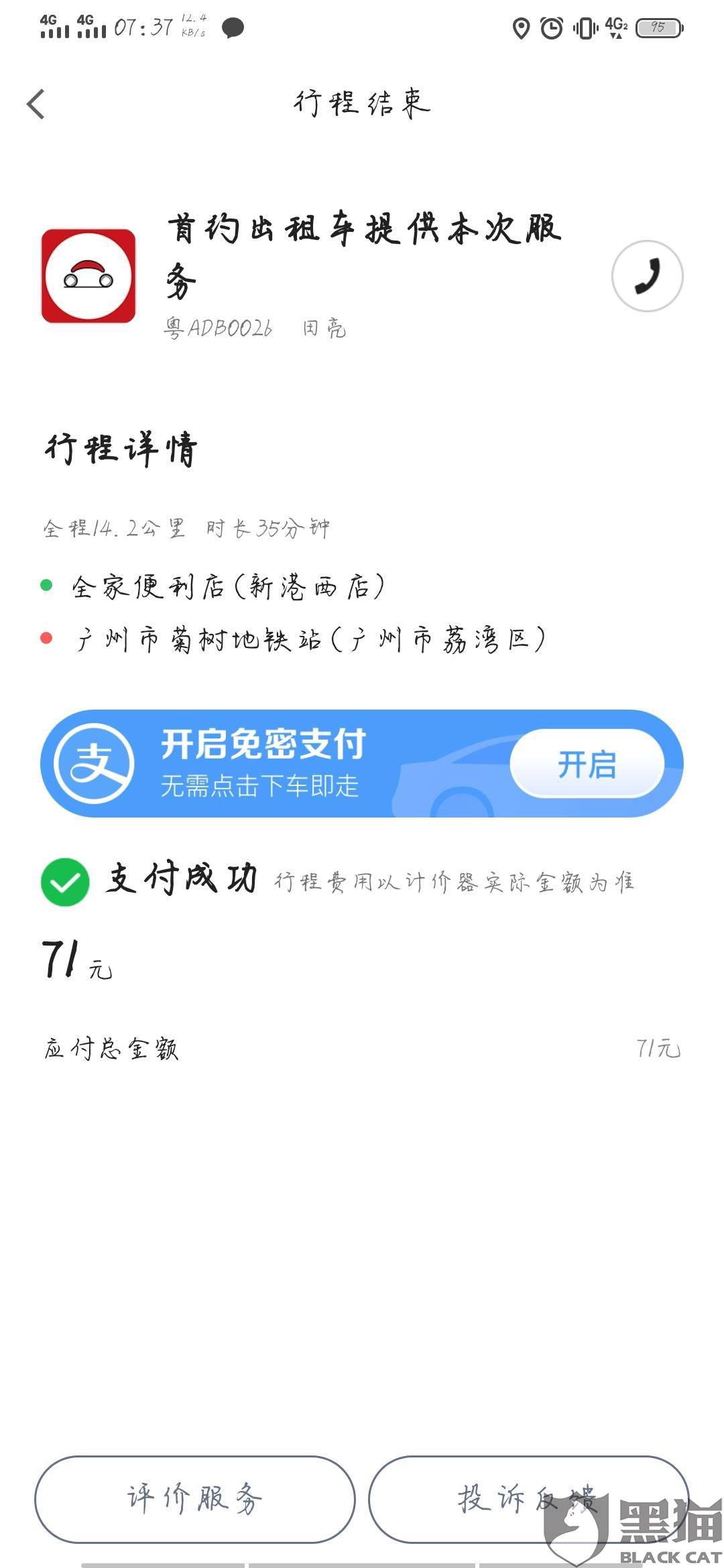
Task: Open the 评价服务 rating button
Action: [x=194, y=1498]
